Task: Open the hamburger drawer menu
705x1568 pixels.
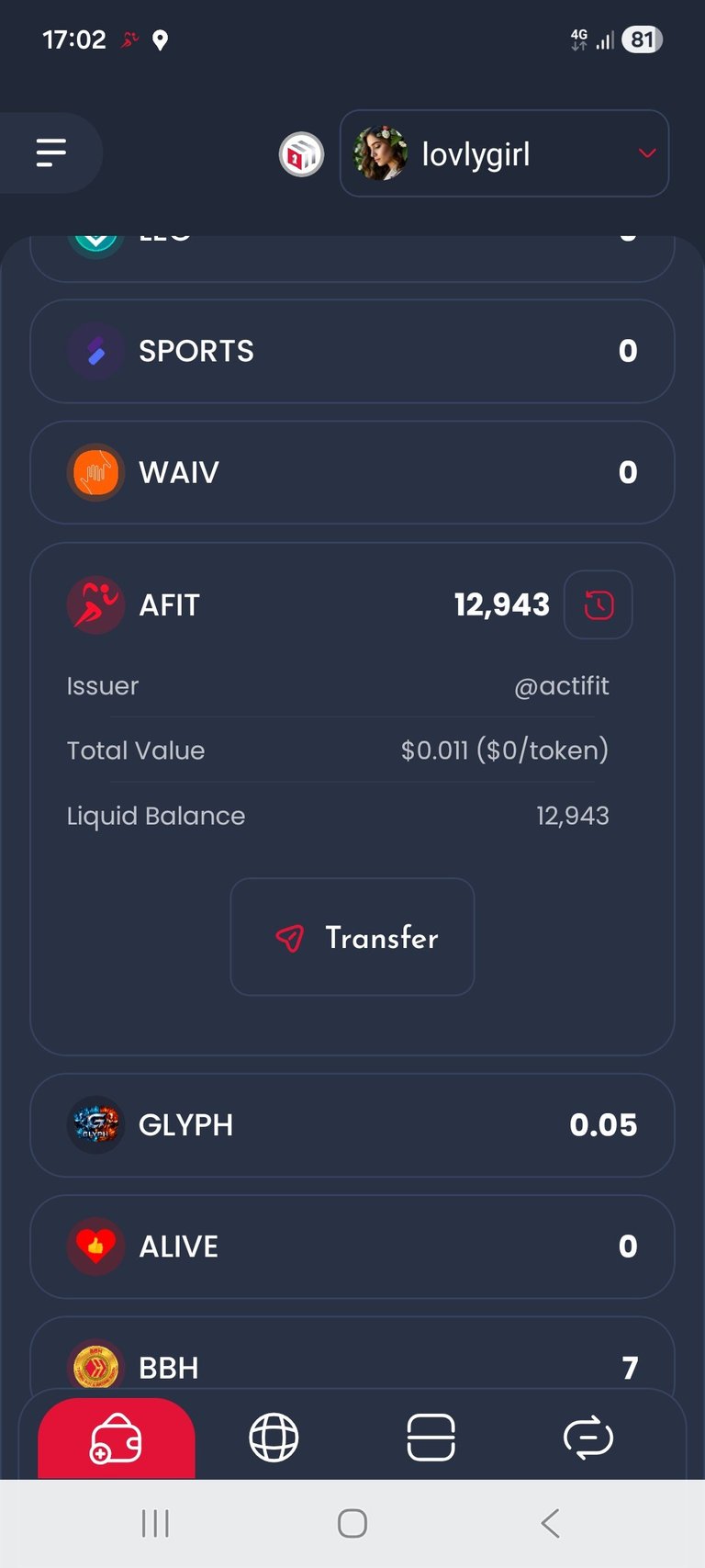Action: [51, 152]
